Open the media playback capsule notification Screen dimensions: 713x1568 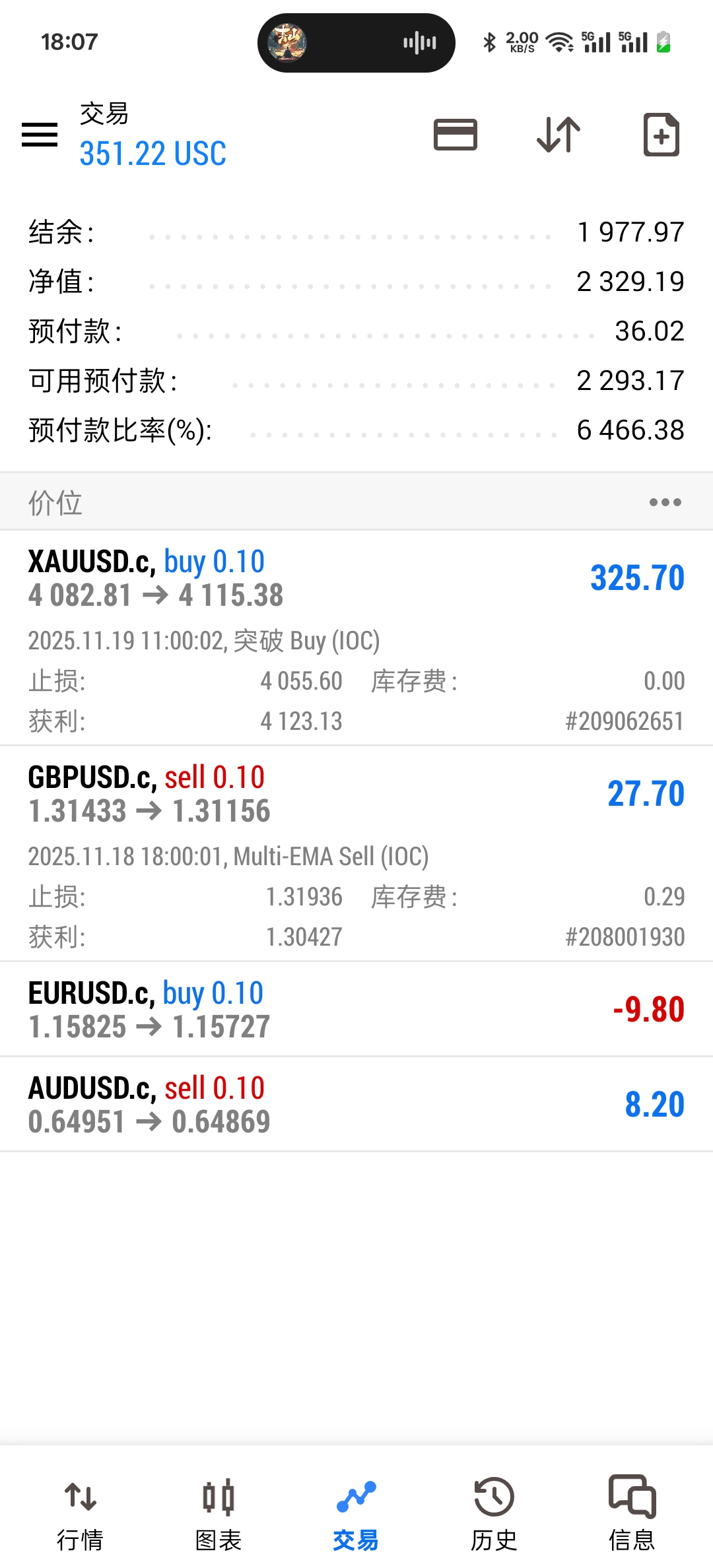(356, 42)
